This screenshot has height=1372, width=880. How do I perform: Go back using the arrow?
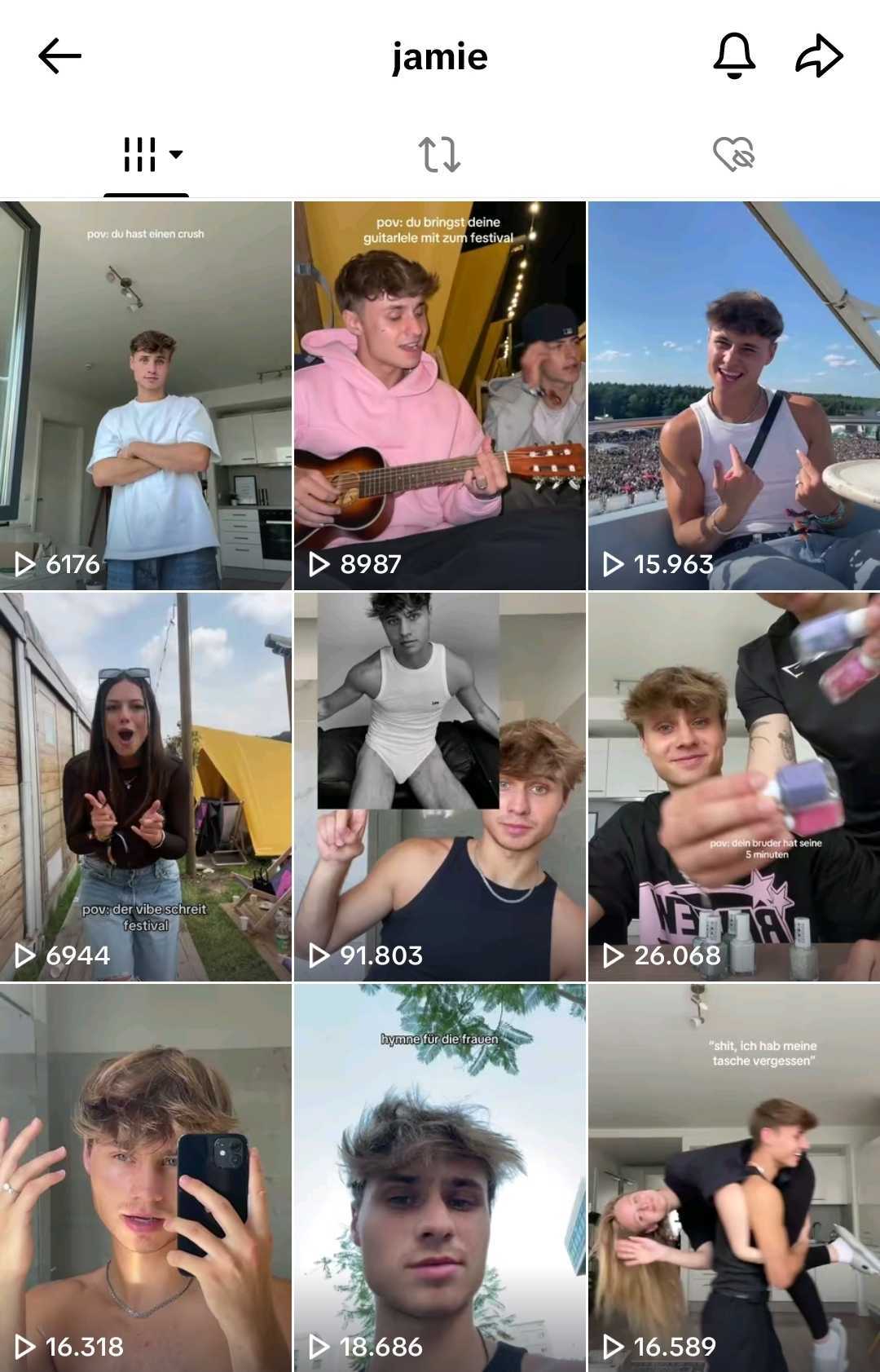click(x=59, y=56)
